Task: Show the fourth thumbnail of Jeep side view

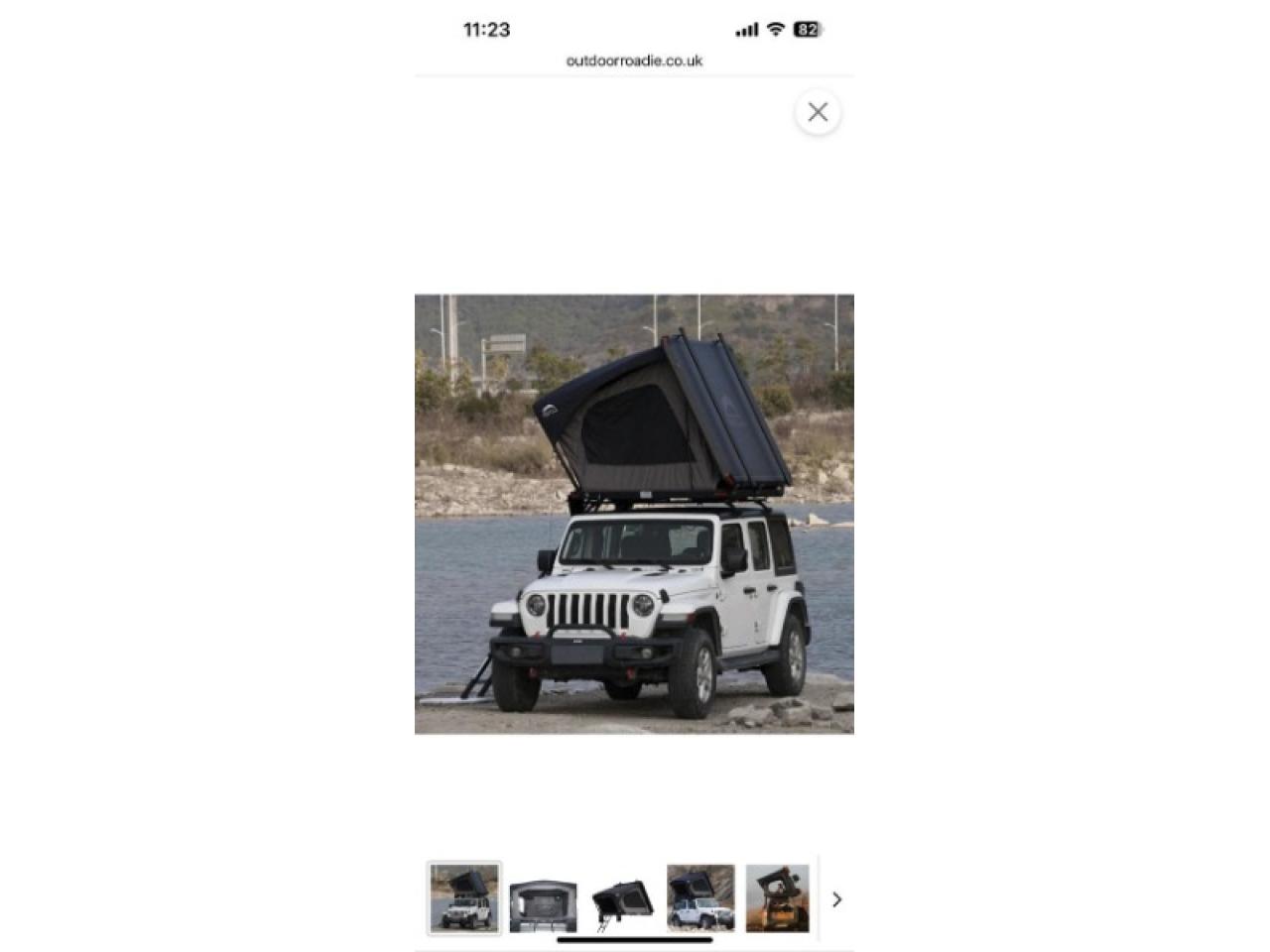Action: 700,898
